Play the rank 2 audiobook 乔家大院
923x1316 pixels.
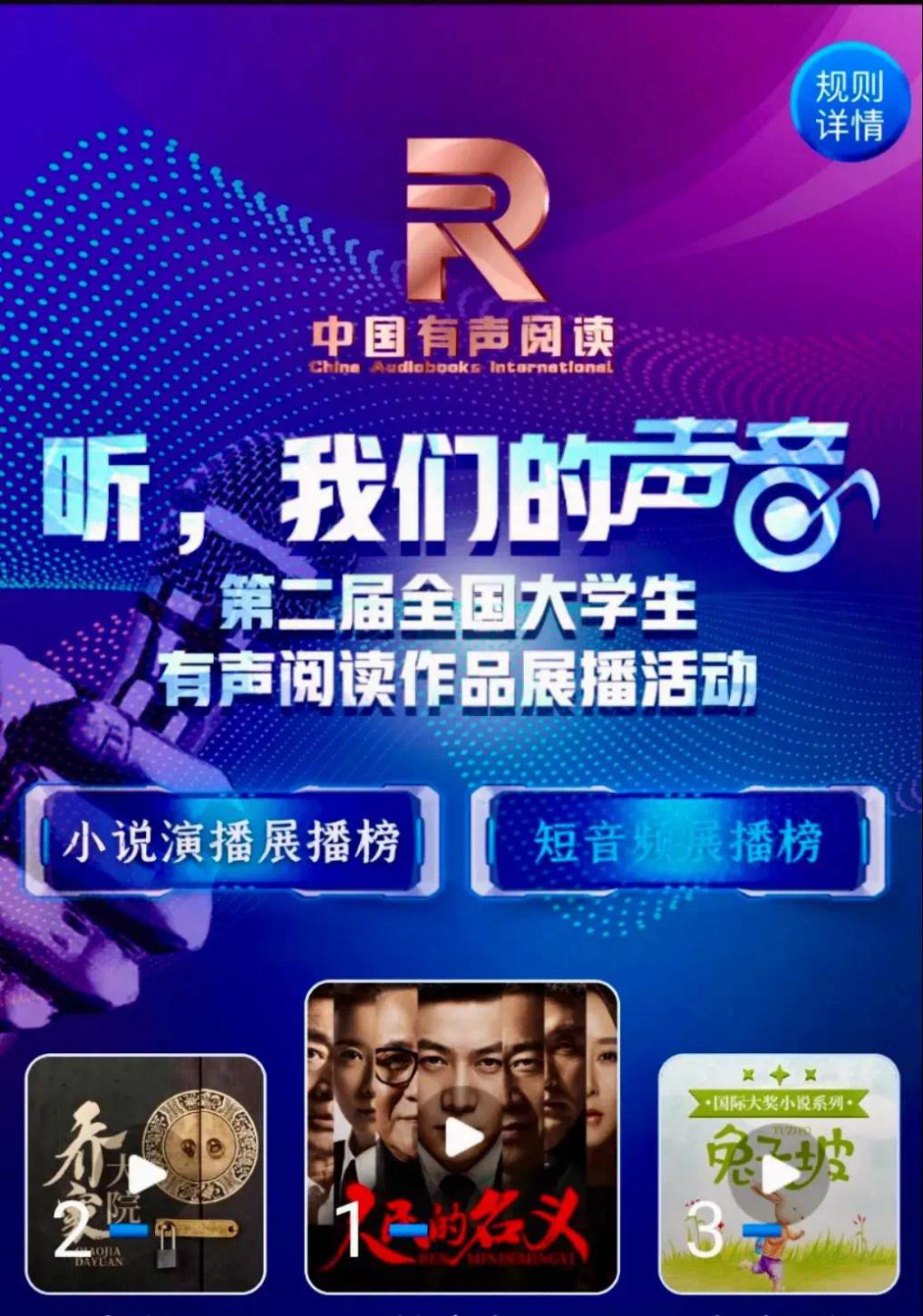click(x=145, y=1176)
